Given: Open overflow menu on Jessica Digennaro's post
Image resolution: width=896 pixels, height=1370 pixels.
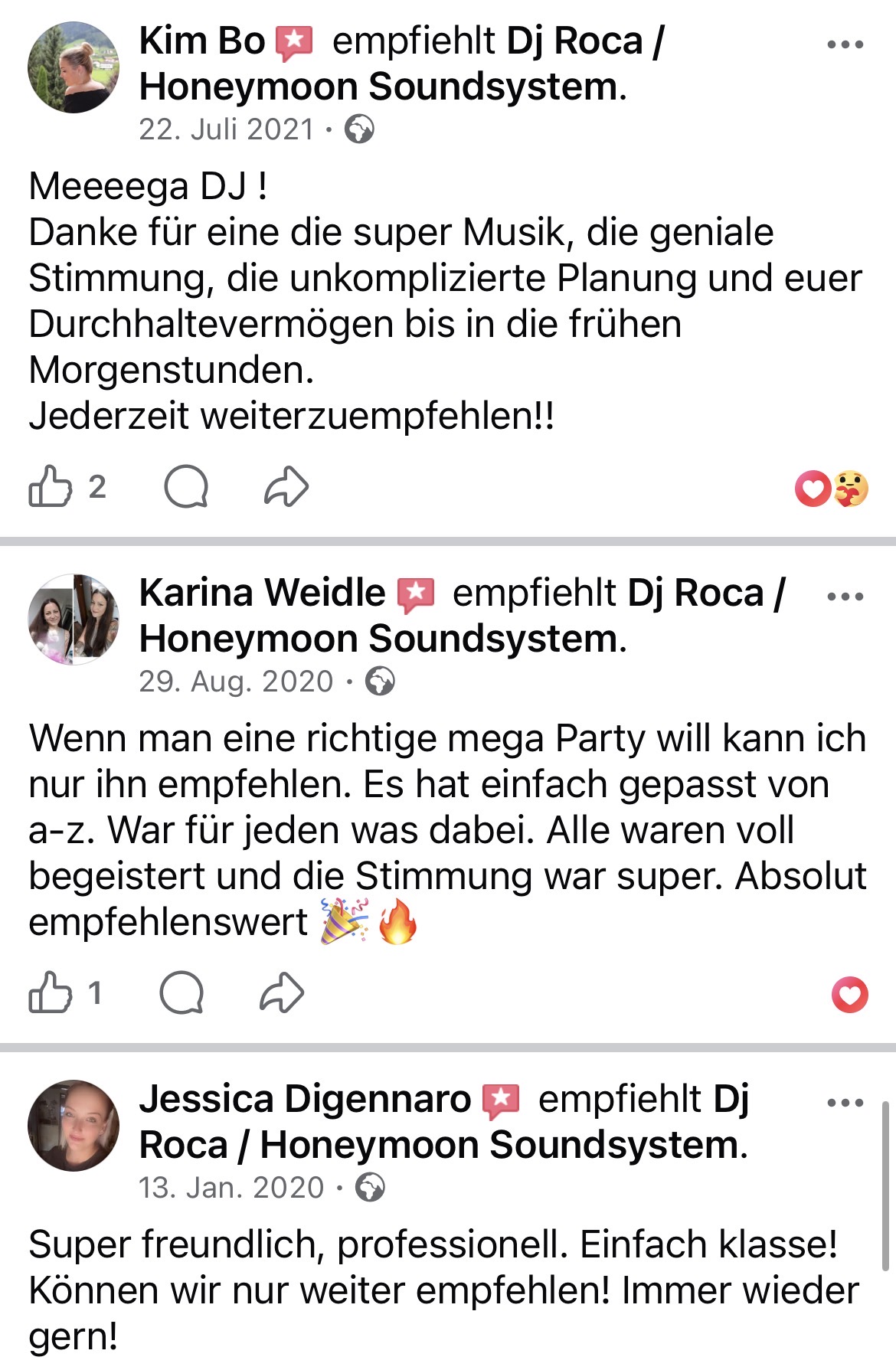Looking at the screenshot, I should (845, 1103).
